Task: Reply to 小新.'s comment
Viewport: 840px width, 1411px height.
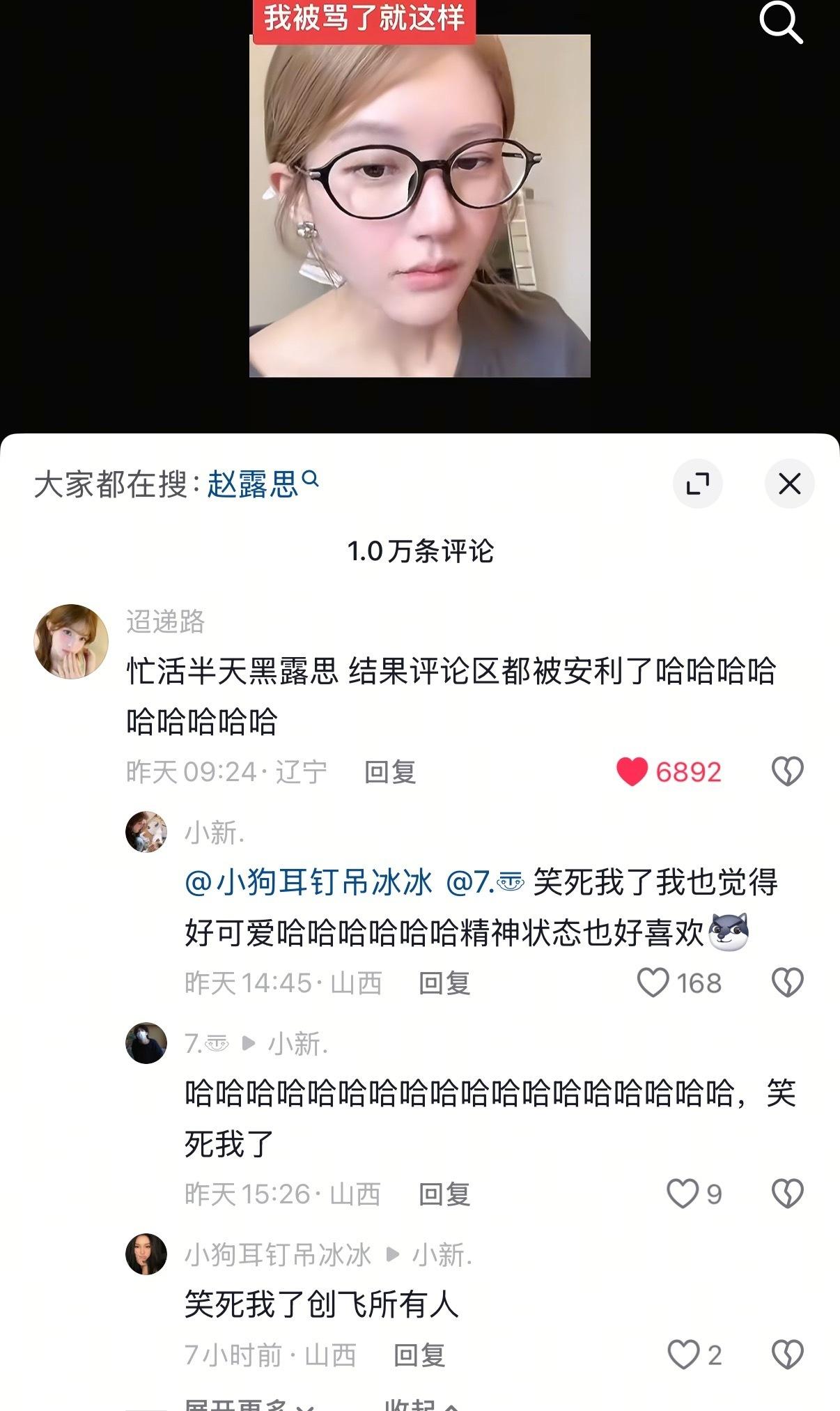Action: pyautogui.click(x=444, y=983)
